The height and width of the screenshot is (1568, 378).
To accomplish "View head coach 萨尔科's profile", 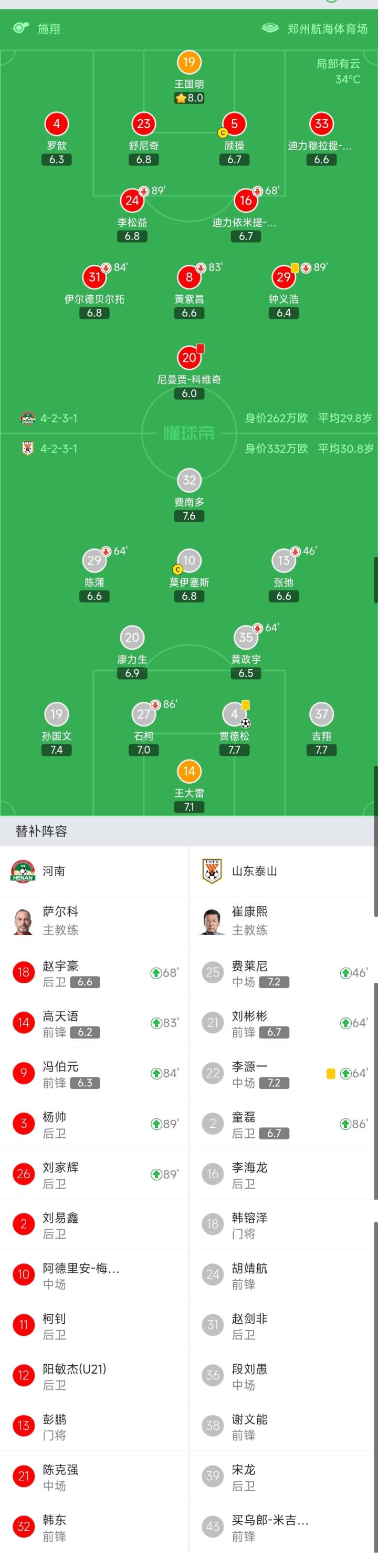I will pyautogui.click(x=60, y=920).
